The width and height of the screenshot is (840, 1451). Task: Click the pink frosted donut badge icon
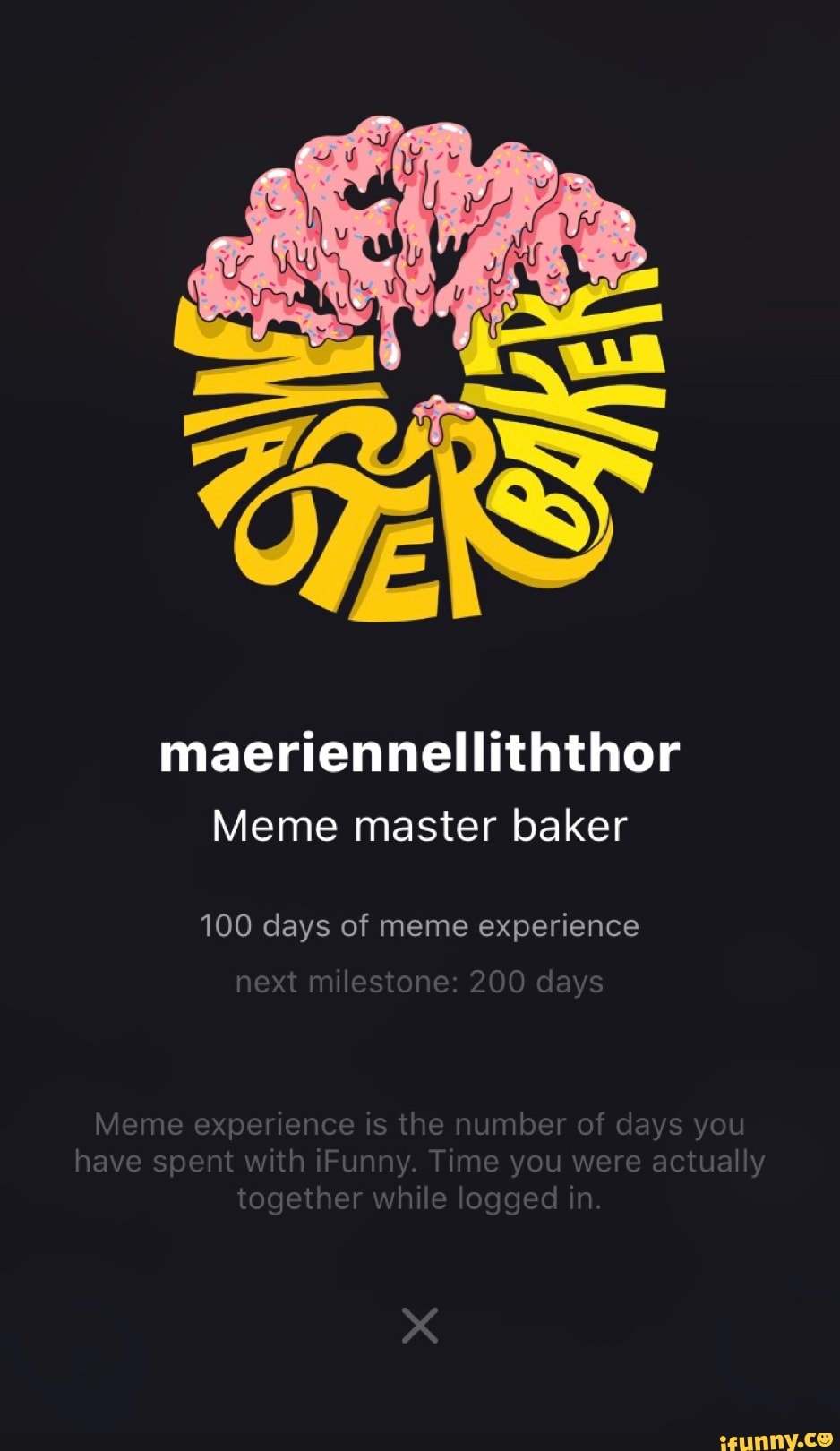[x=419, y=376]
